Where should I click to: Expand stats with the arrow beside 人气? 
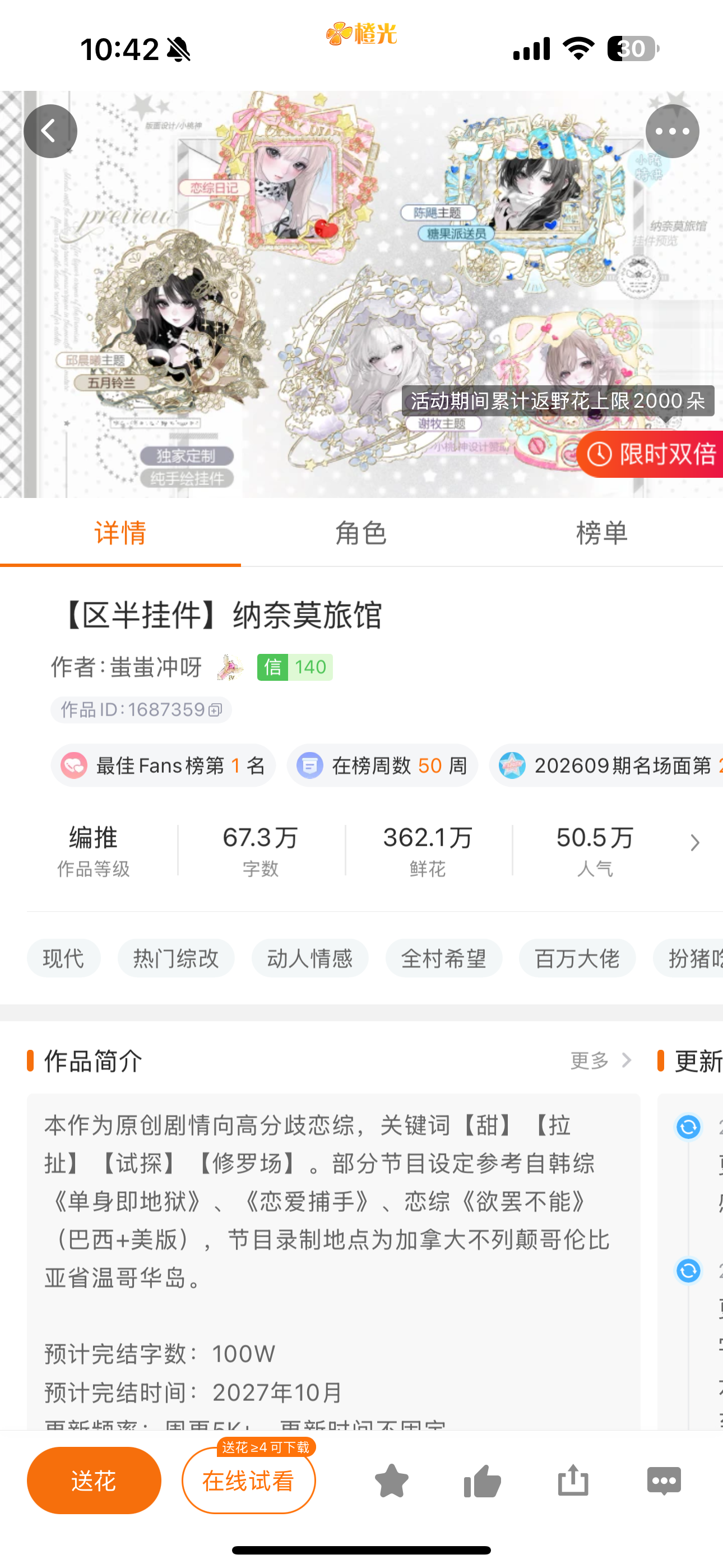click(694, 842)
